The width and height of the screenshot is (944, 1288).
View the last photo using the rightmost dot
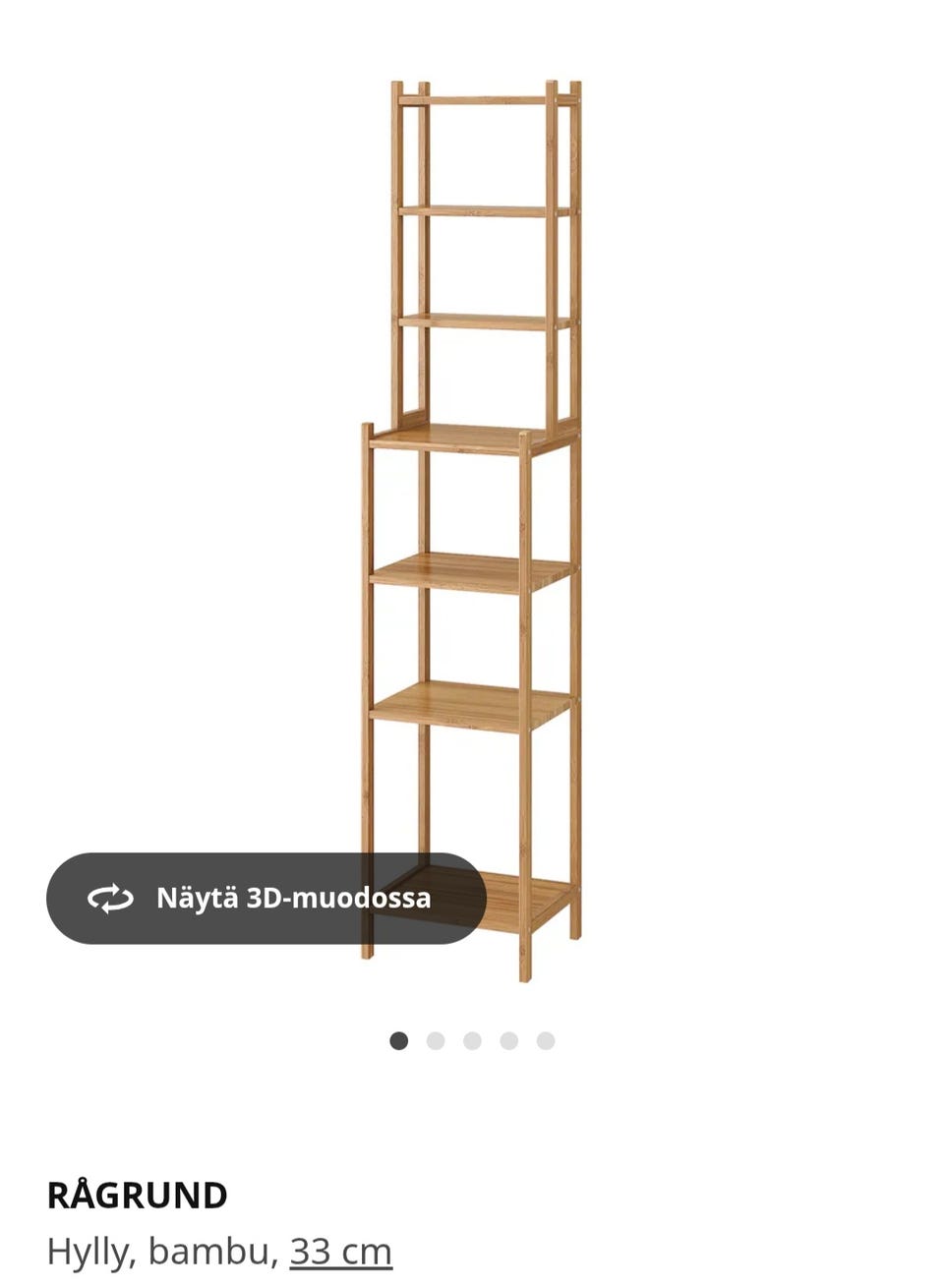pyautogui.click(x=545, y=1039)
